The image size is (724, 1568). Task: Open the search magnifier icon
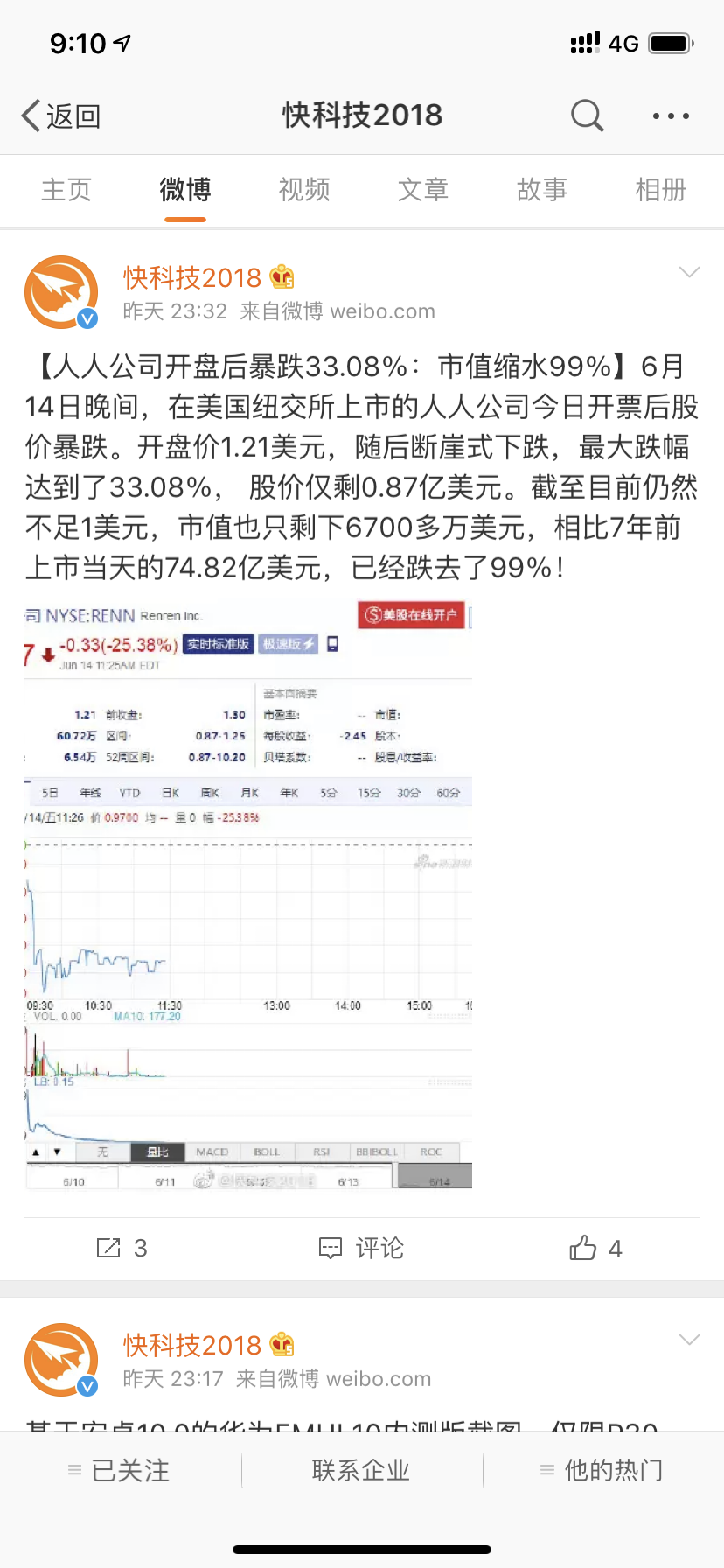click(587, 115)
